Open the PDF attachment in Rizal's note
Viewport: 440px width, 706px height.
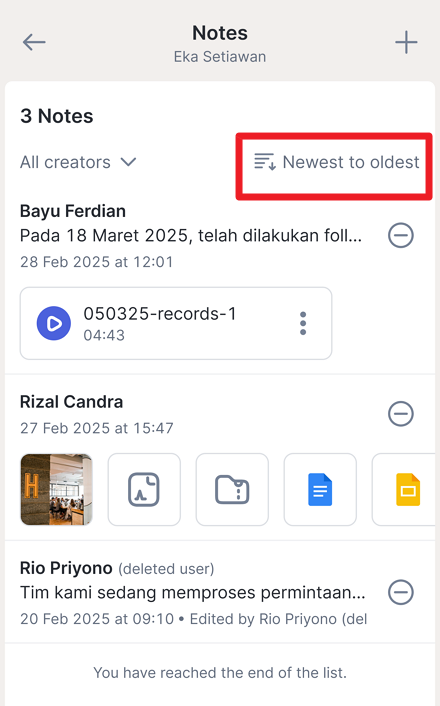coord(144,489)
